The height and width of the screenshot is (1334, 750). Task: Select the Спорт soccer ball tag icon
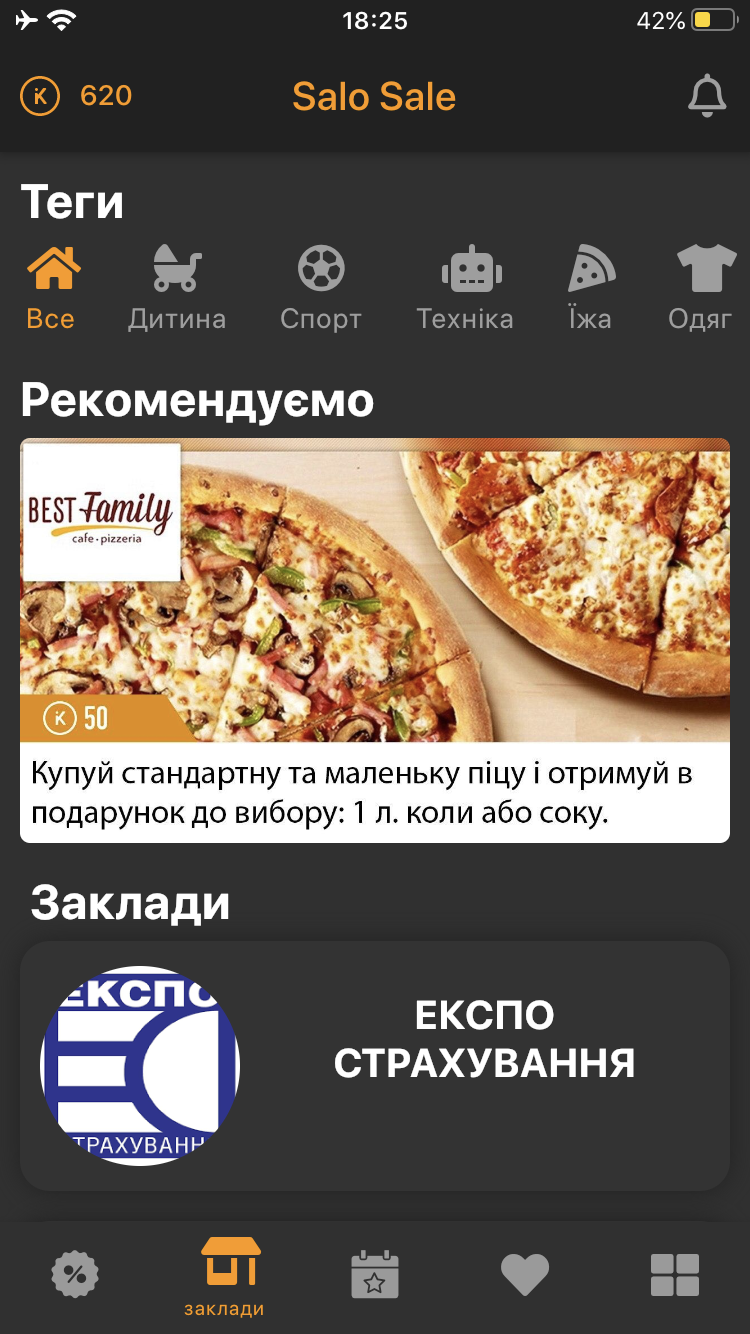[x=320, y=268]
